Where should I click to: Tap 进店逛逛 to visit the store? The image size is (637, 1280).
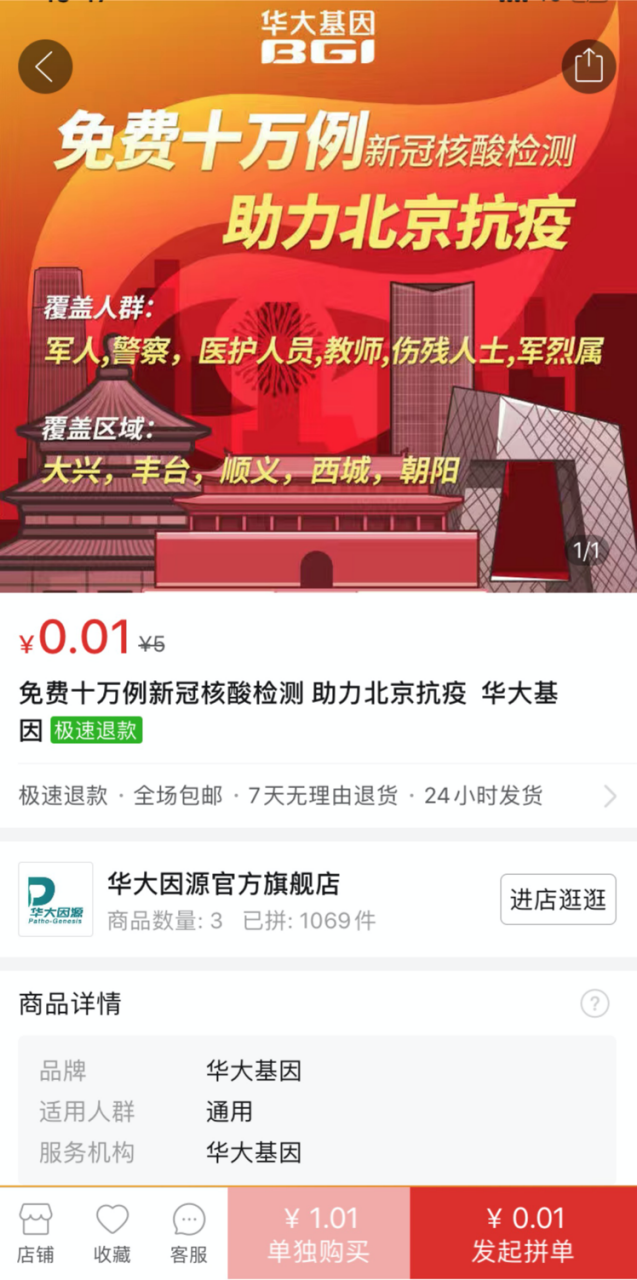point(558,899)
